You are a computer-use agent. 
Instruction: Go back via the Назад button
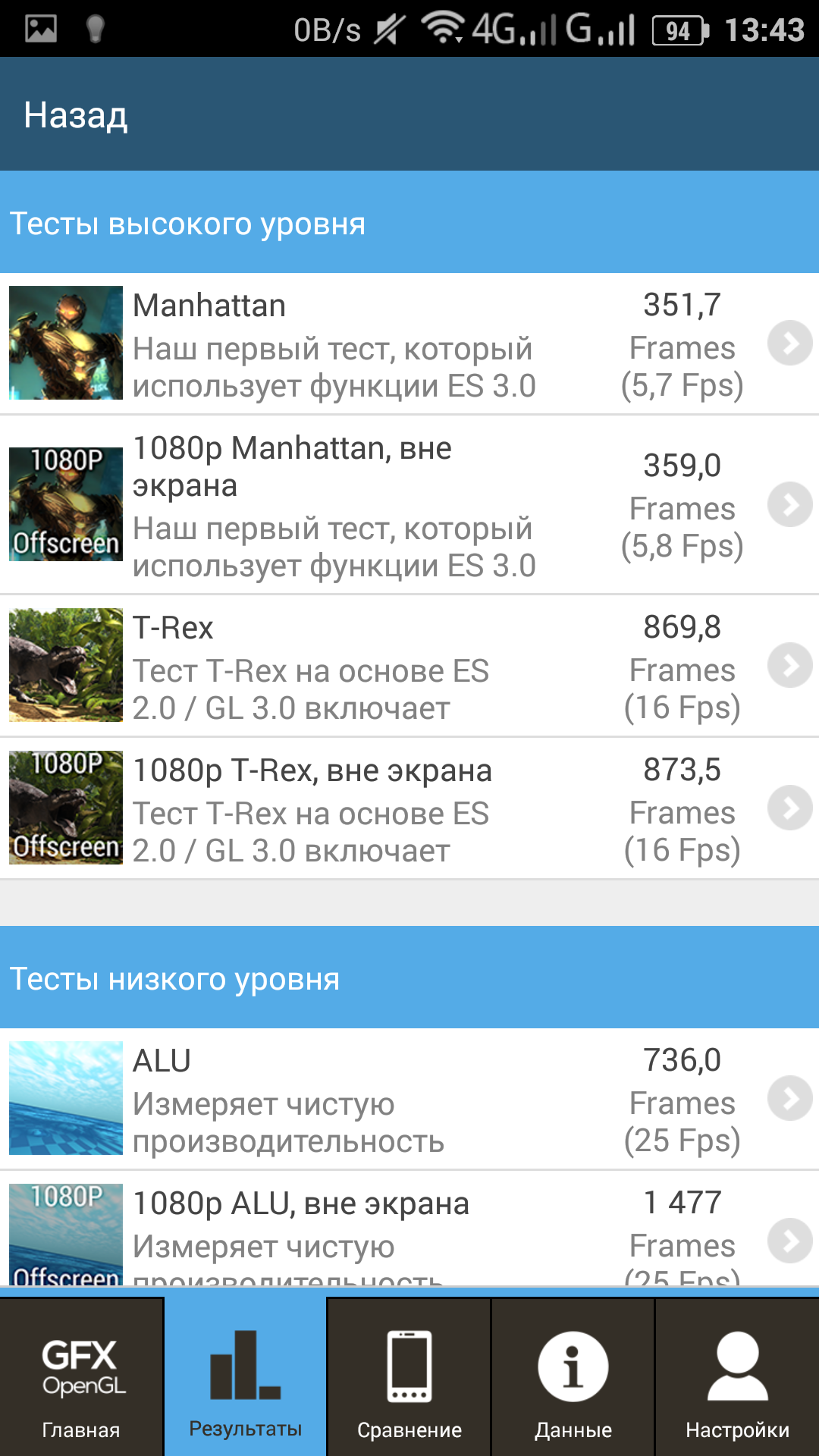pyautogui.click(x=76, y=115)
